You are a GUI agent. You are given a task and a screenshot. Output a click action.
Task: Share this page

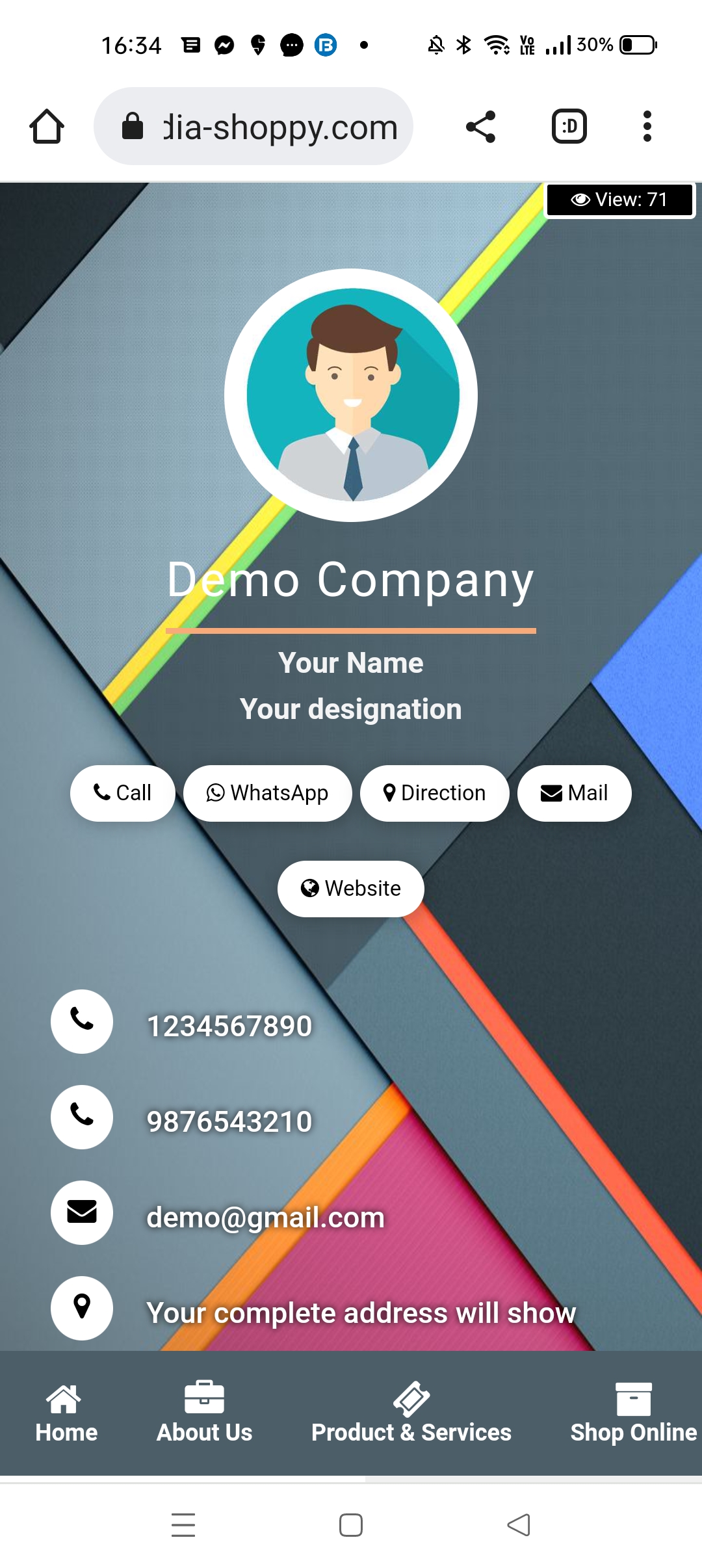coord(481,126)
